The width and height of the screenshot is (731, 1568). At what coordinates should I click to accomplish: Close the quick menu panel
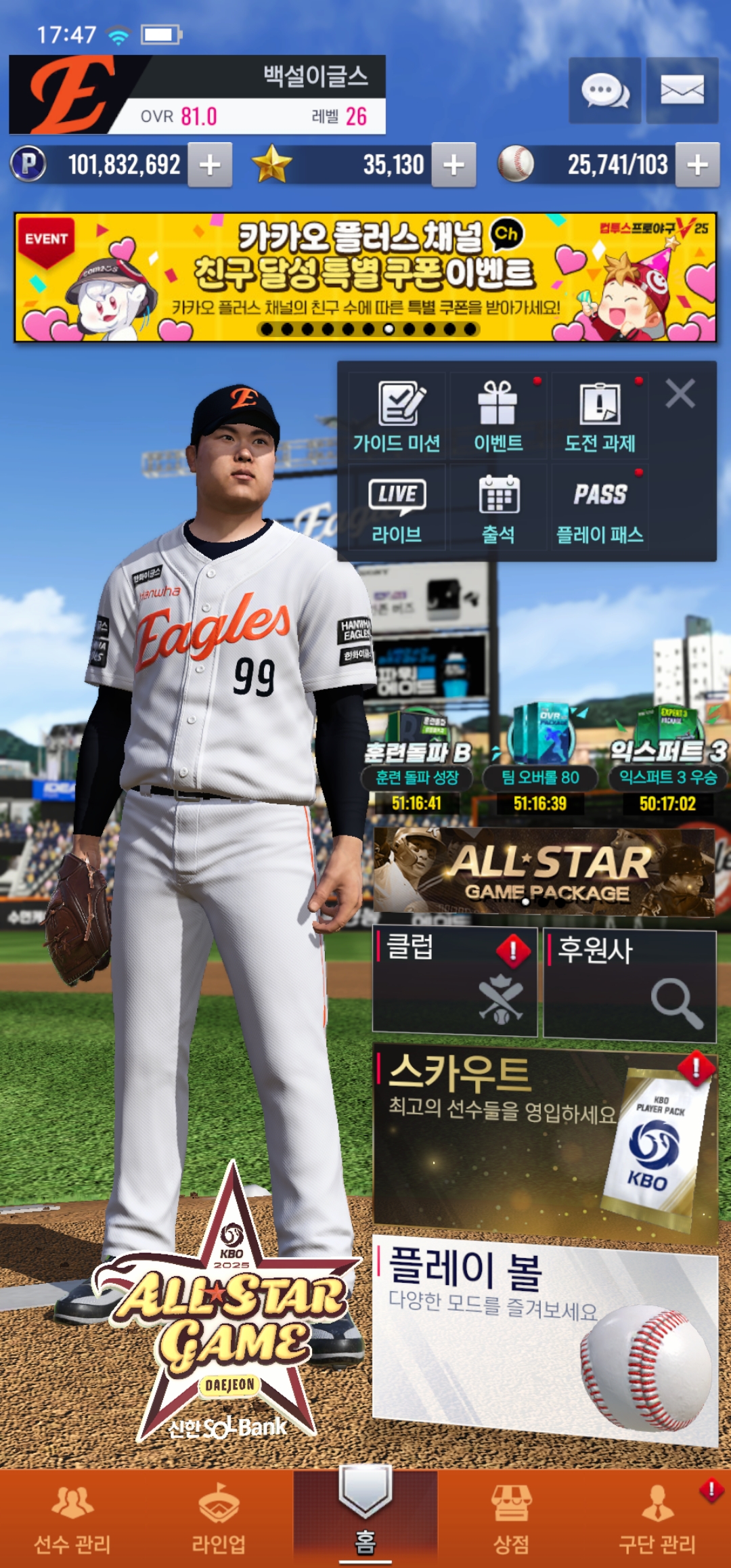[x=680, y=393]
